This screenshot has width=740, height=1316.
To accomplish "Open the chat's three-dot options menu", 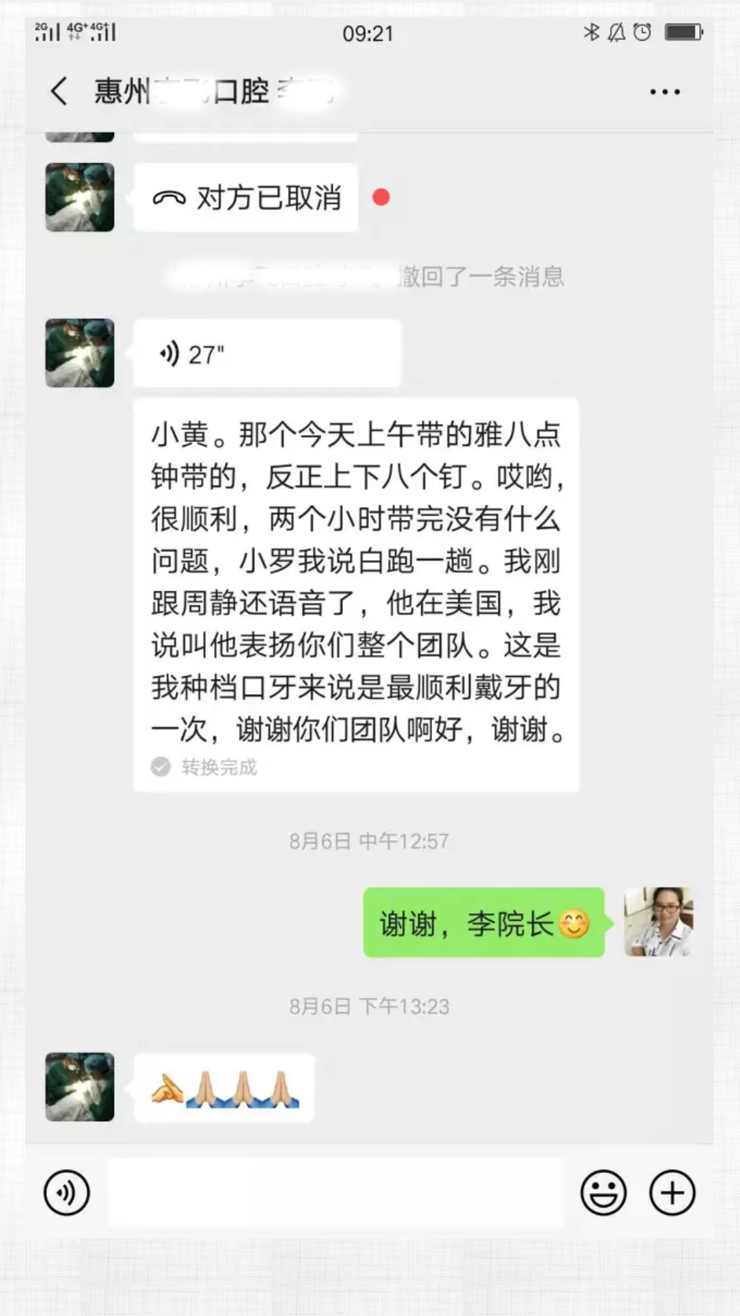I will (x=665, y=92).
